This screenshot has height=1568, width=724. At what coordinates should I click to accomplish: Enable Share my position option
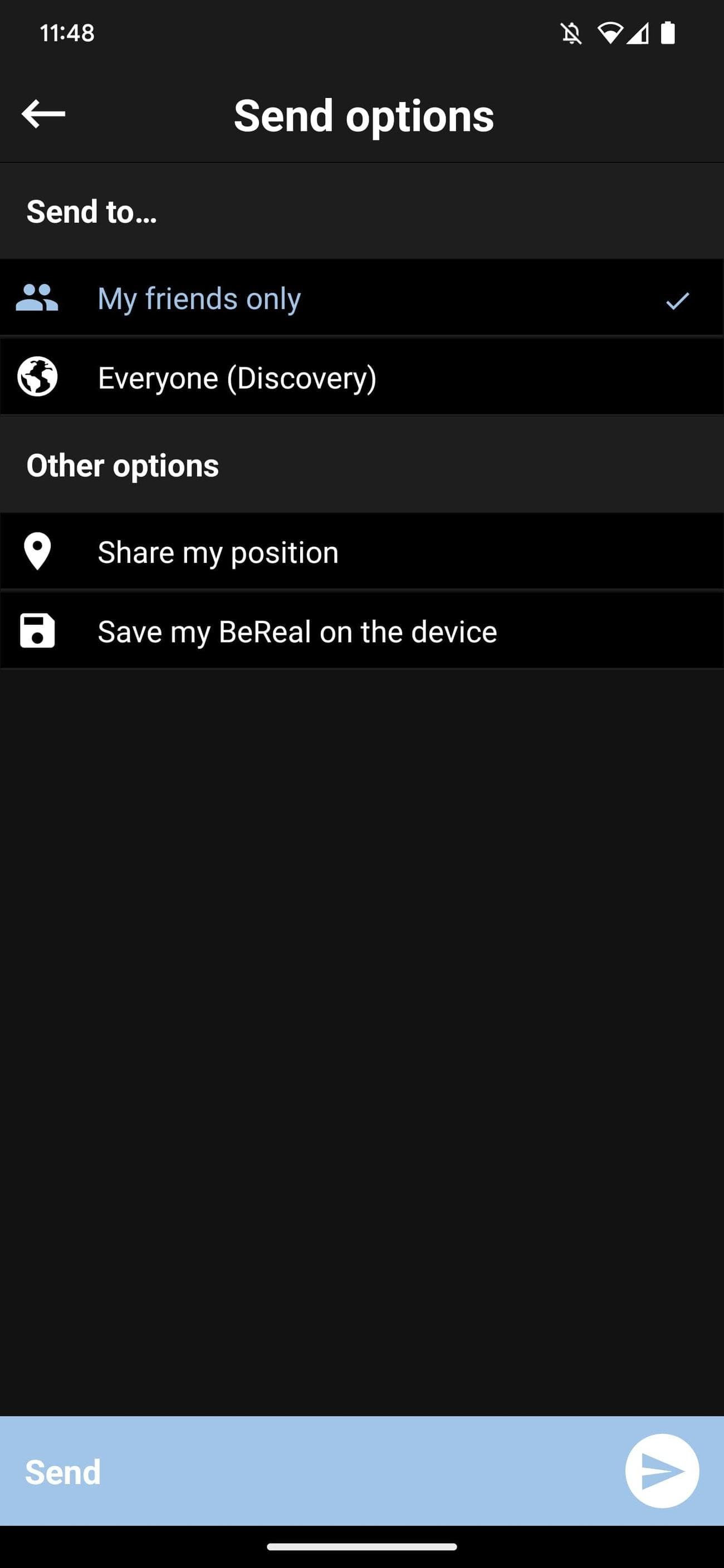coord(361,551)
